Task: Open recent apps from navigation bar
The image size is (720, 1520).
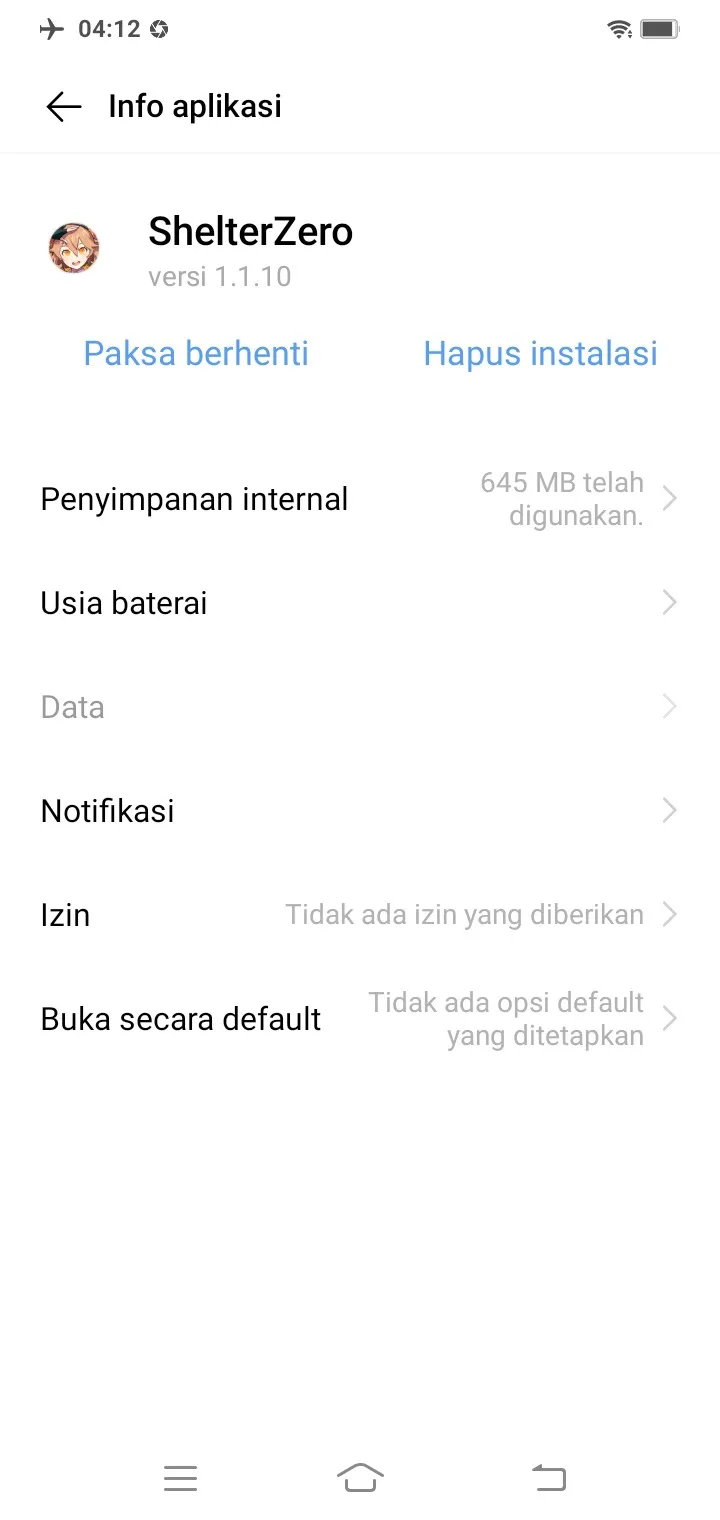Action: pyautogui.click(x=180, y=1477)
